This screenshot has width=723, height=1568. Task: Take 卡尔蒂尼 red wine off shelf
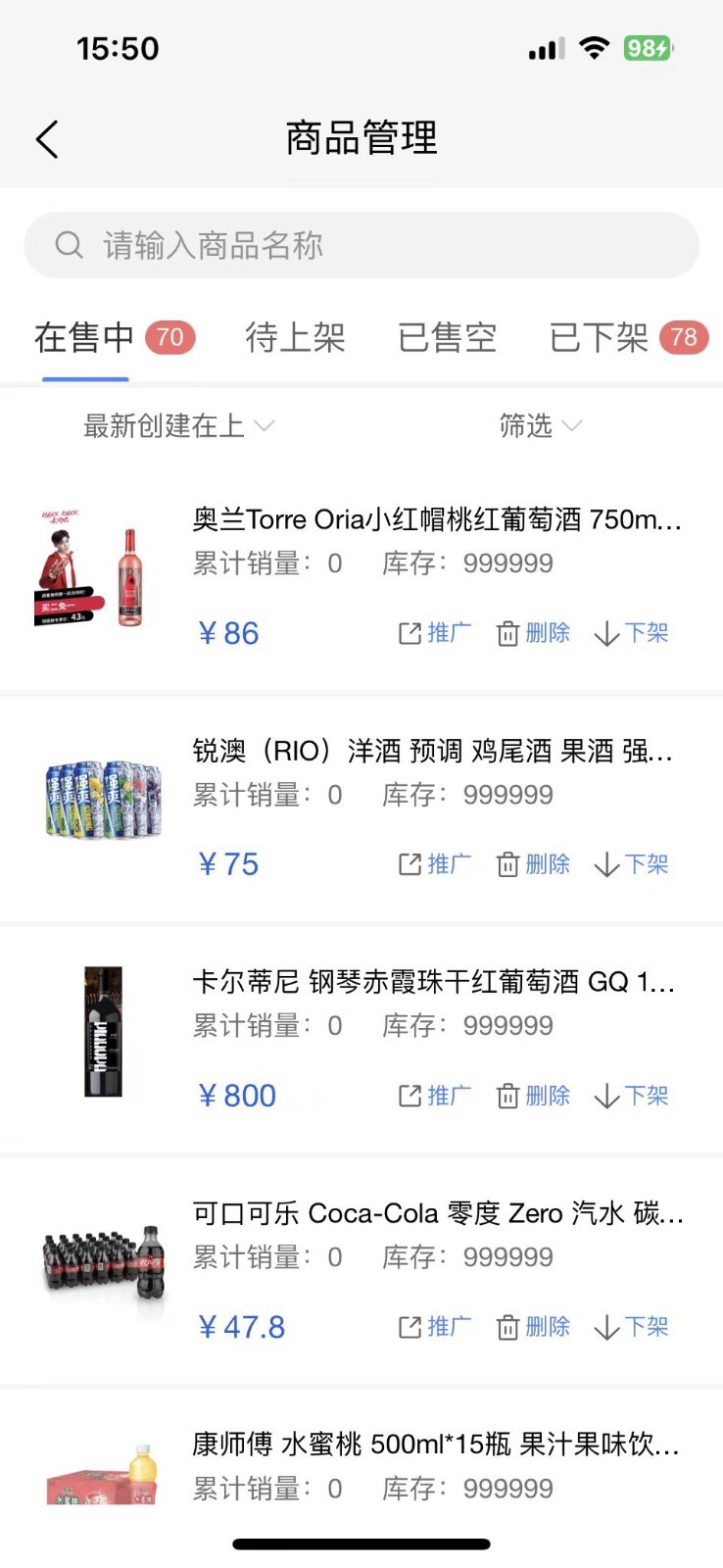point(632,1096)
